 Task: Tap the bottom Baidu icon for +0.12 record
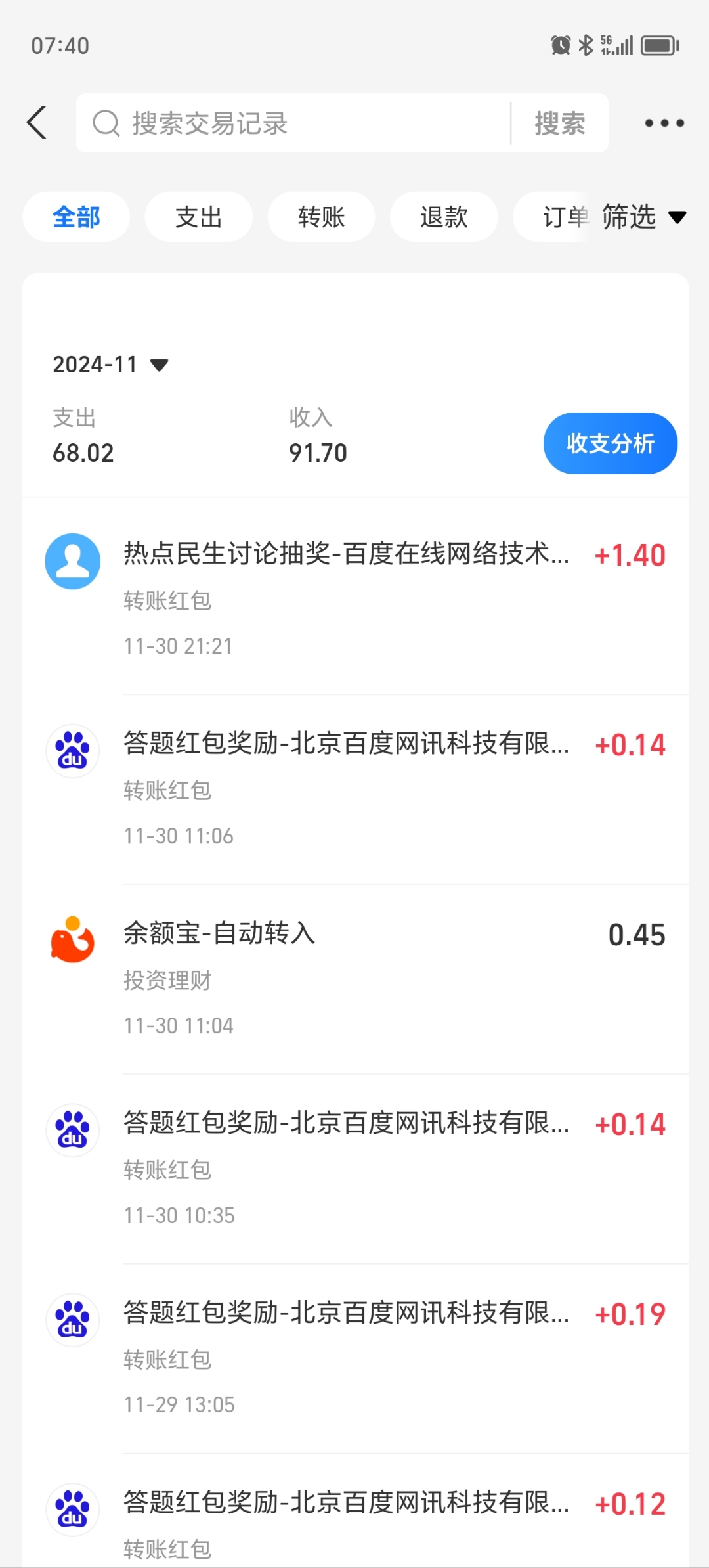(x=72, y=1509)
